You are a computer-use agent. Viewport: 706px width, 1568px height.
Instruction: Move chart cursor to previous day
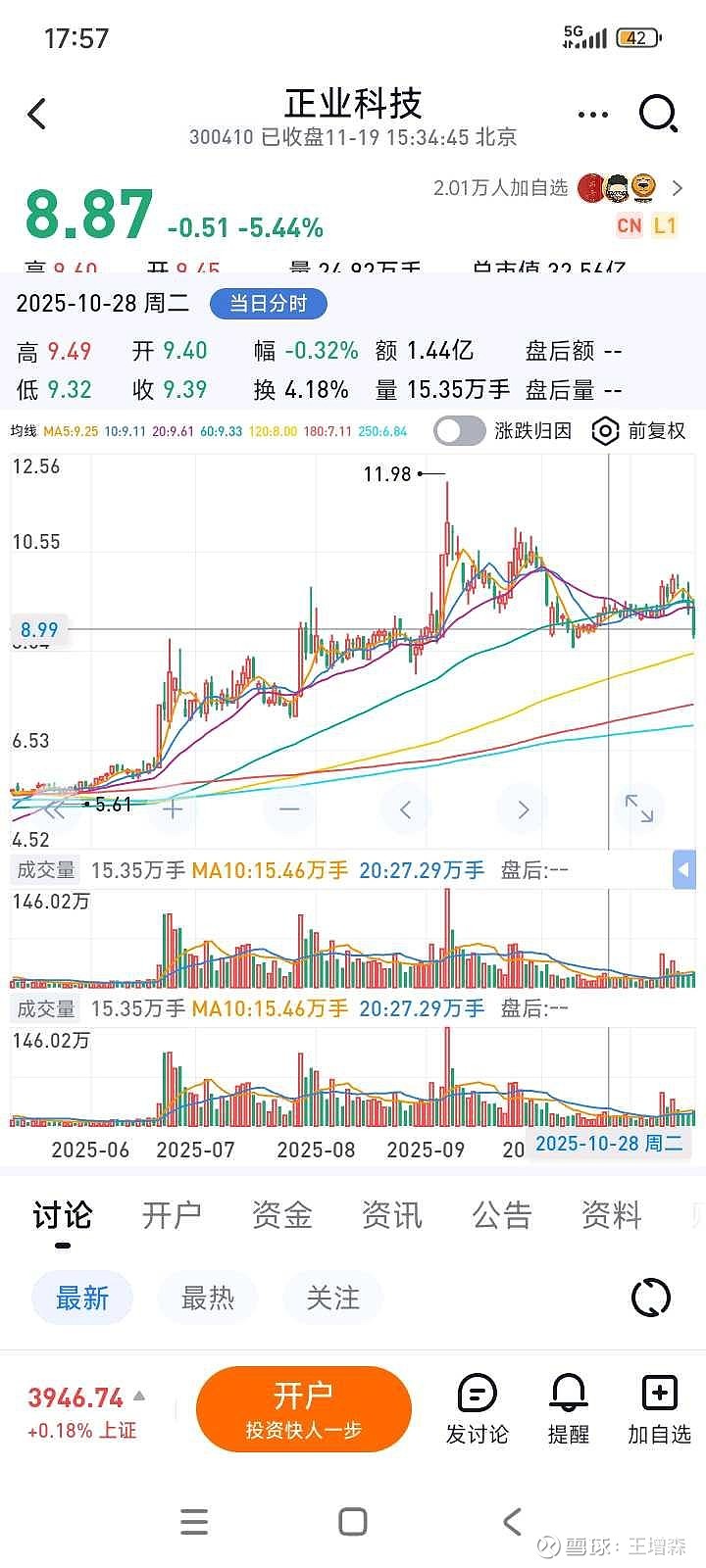coord(406,809)
